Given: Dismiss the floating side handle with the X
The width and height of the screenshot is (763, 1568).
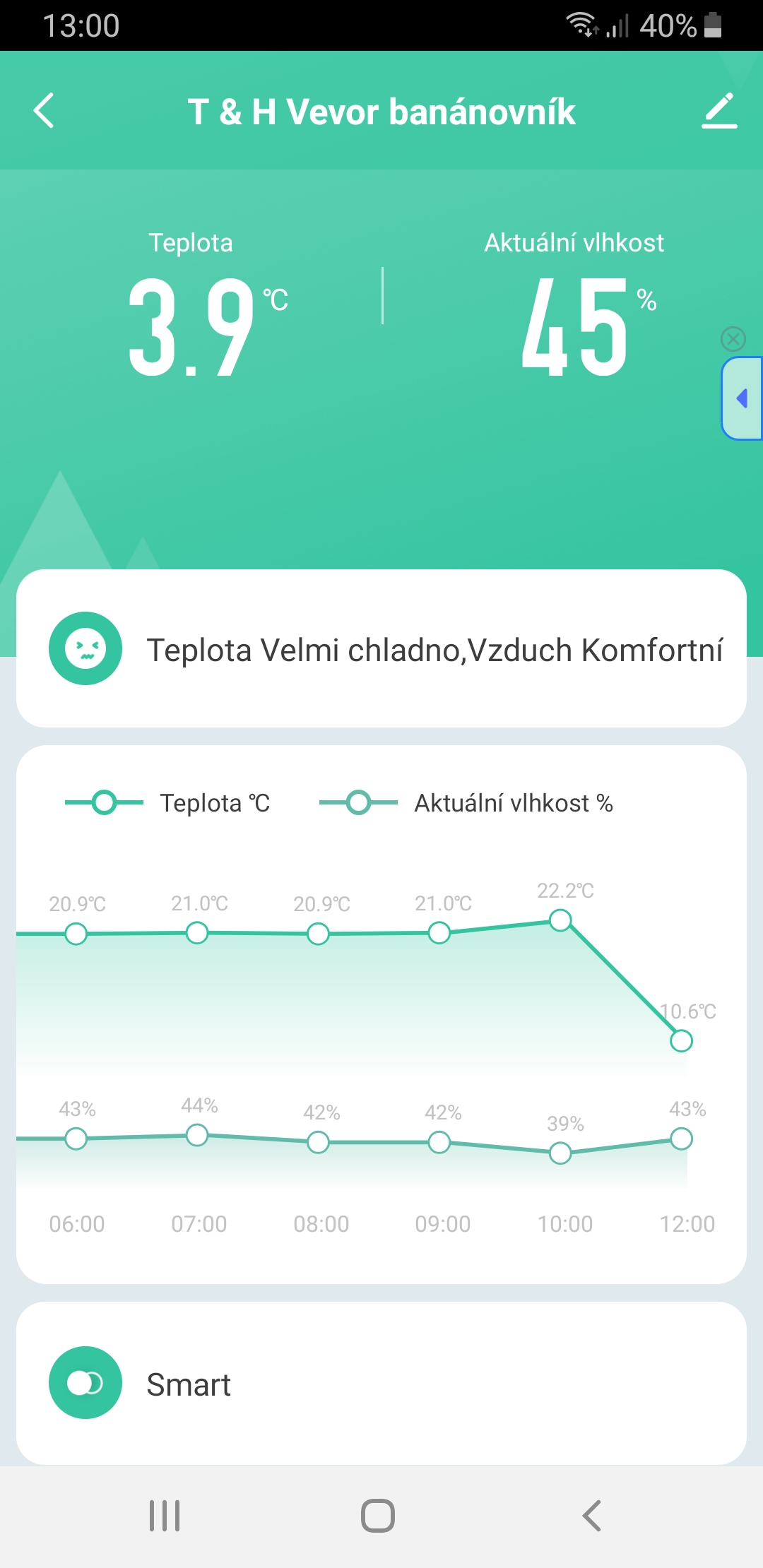Looking at the screenshot, I should click(733, 339).
